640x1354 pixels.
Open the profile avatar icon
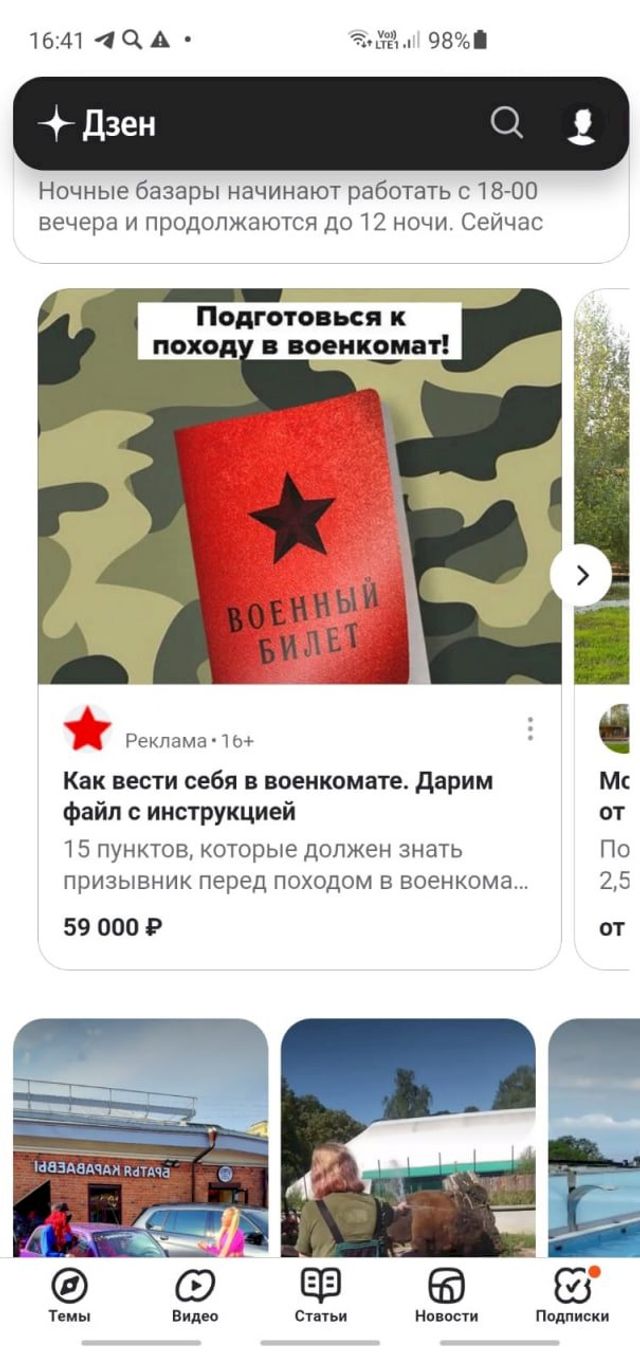pos(581,124)
